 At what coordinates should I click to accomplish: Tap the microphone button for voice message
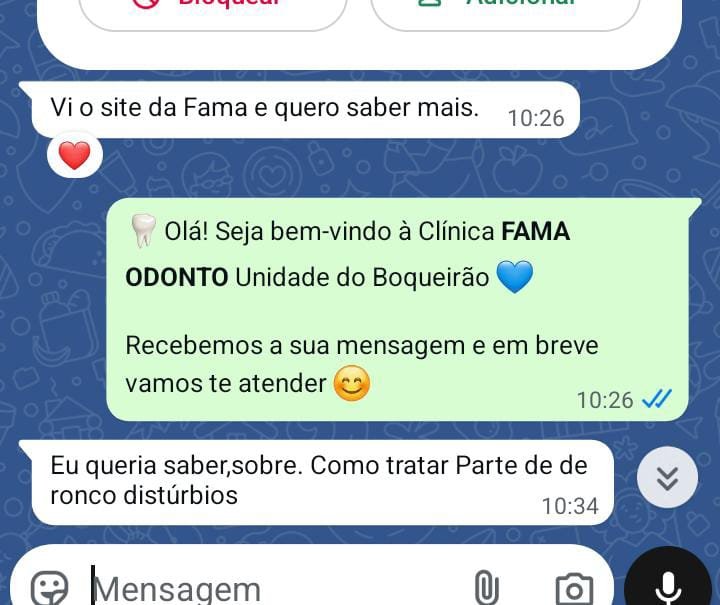[668, 585]
